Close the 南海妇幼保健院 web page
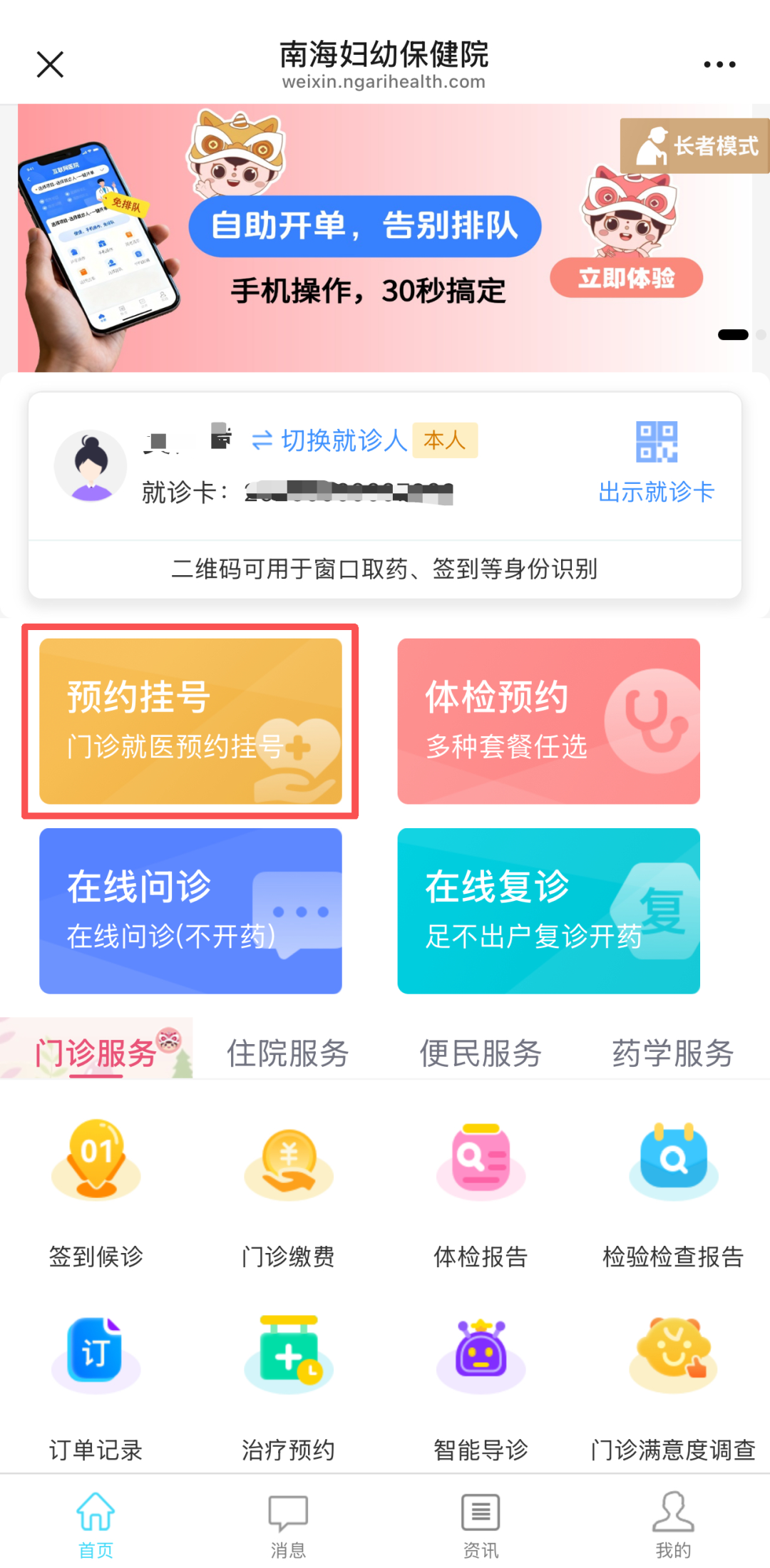 tap(50, 64)
